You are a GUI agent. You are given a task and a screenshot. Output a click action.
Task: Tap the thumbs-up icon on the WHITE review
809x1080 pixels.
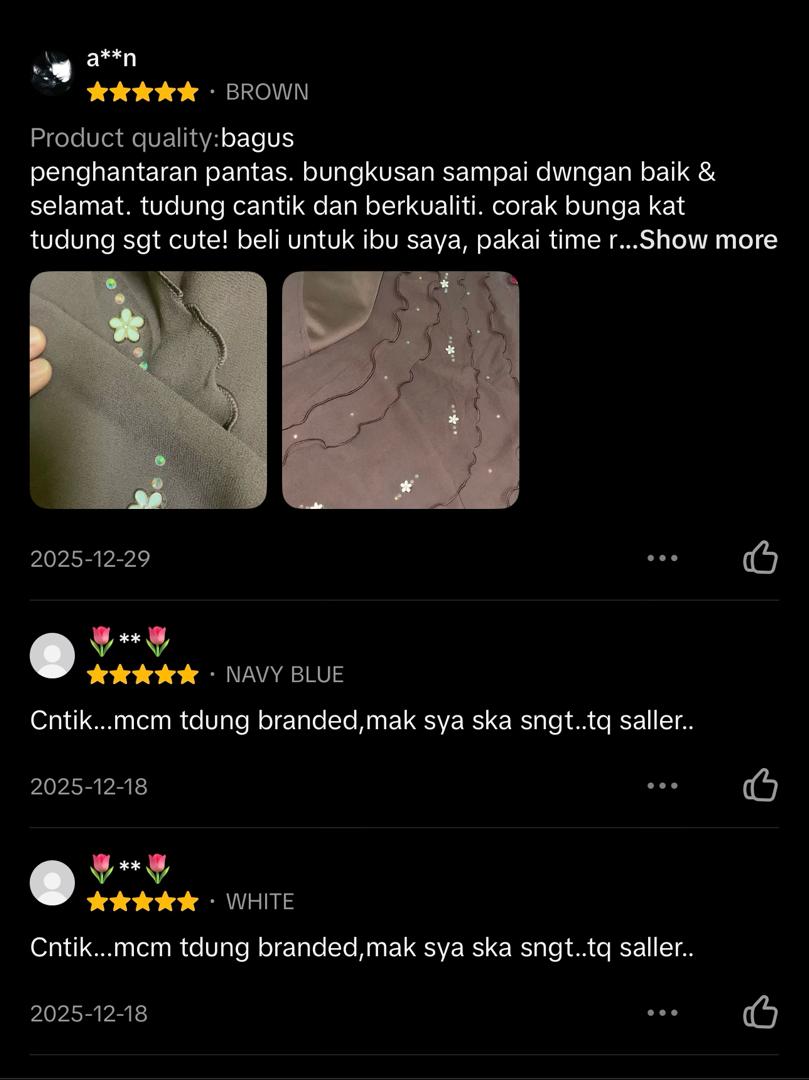click(761, 1013)
